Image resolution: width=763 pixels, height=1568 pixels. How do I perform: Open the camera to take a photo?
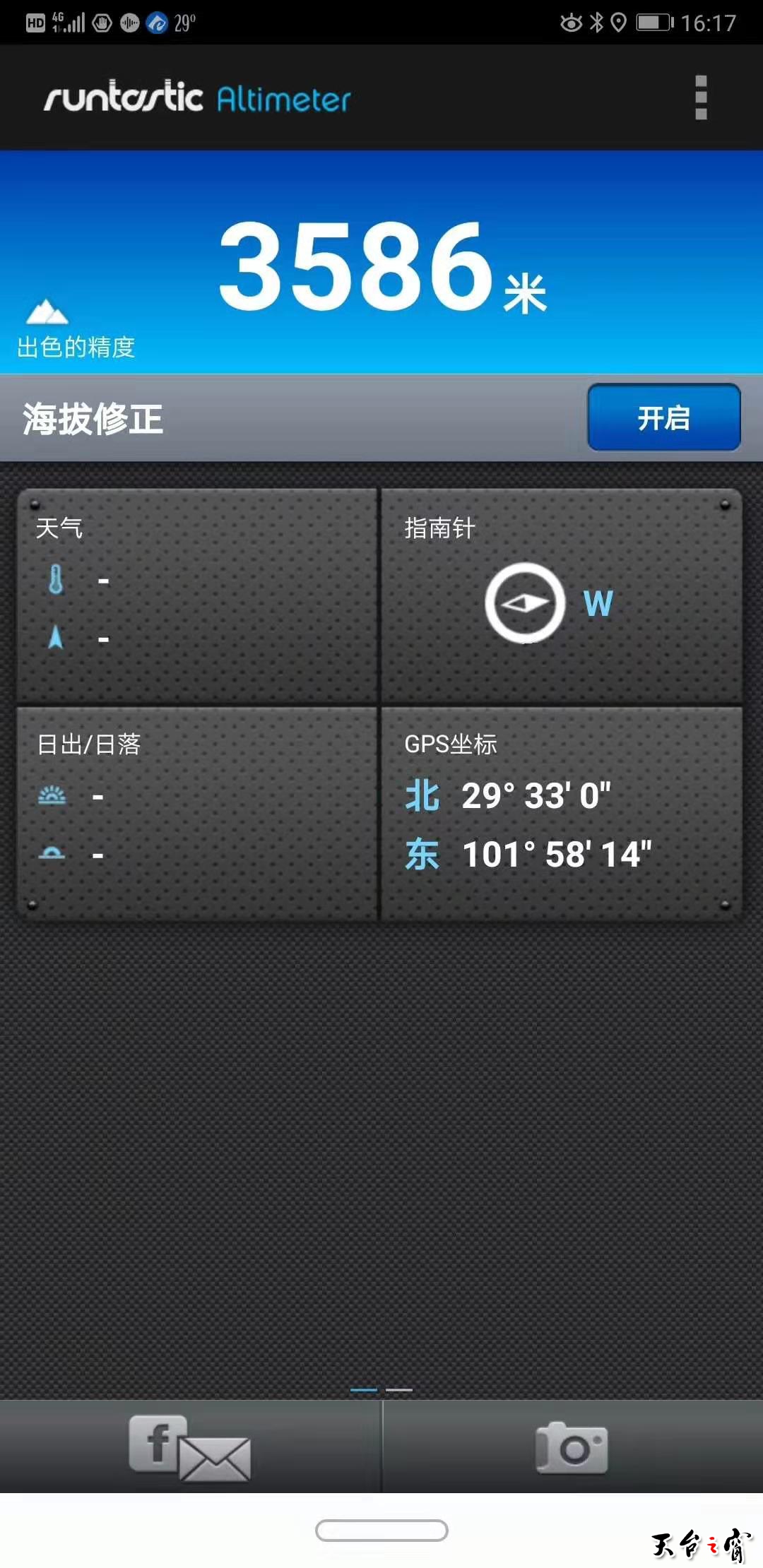coord(572,1447)
